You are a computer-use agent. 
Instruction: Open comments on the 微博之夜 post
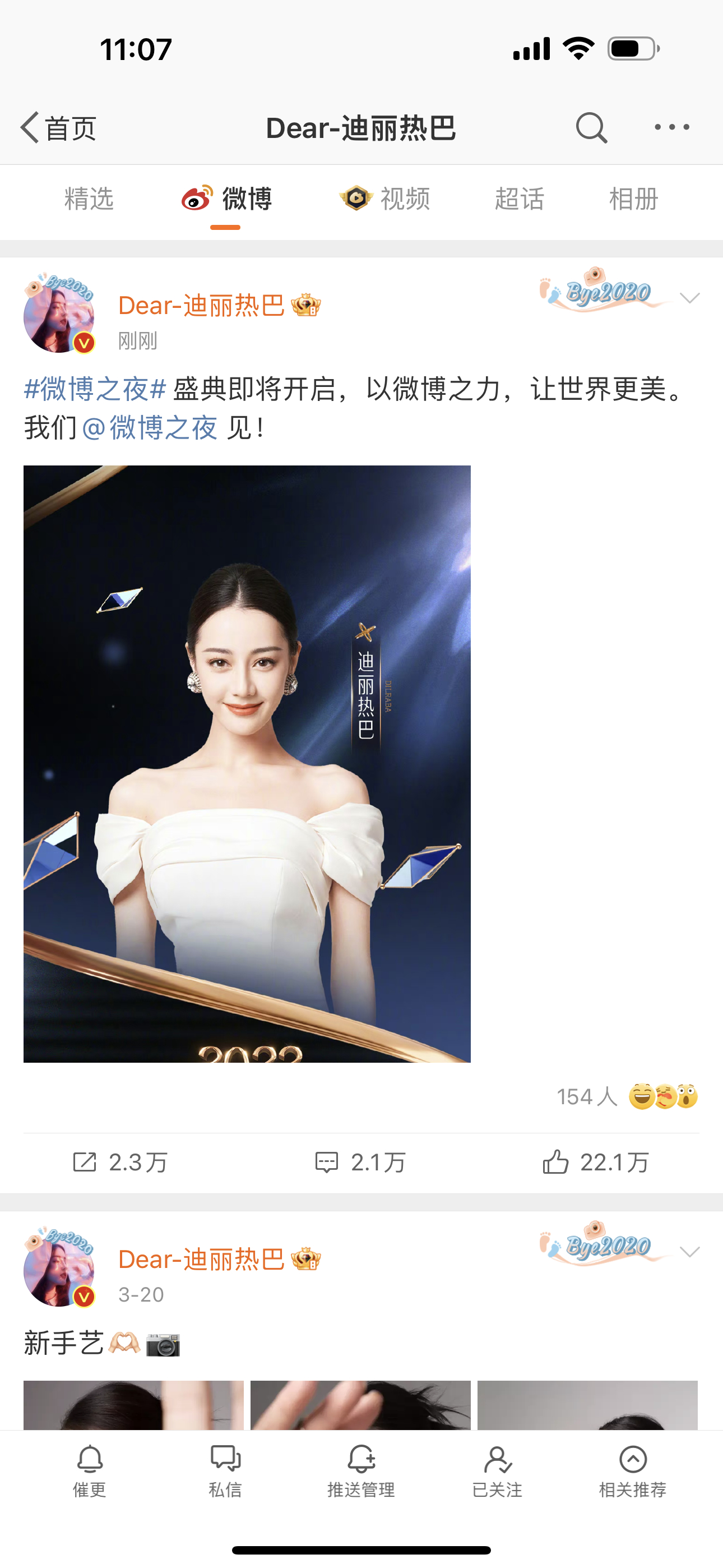360,1162
